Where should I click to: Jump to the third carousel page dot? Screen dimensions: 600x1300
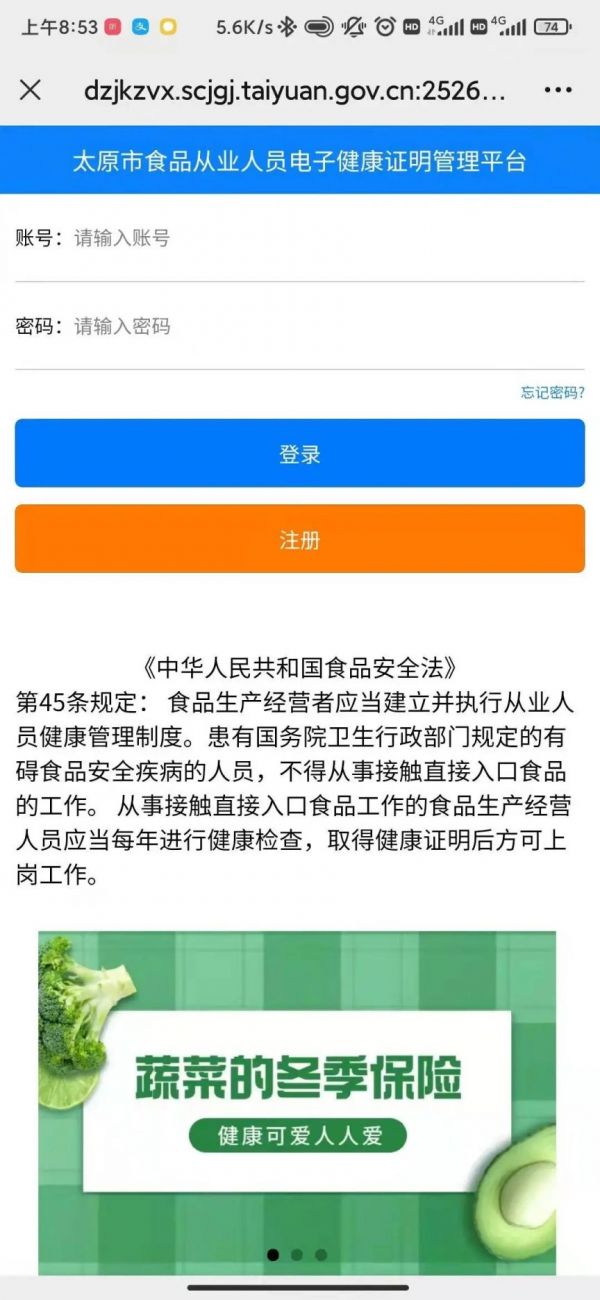click(x=321, y=1254)
